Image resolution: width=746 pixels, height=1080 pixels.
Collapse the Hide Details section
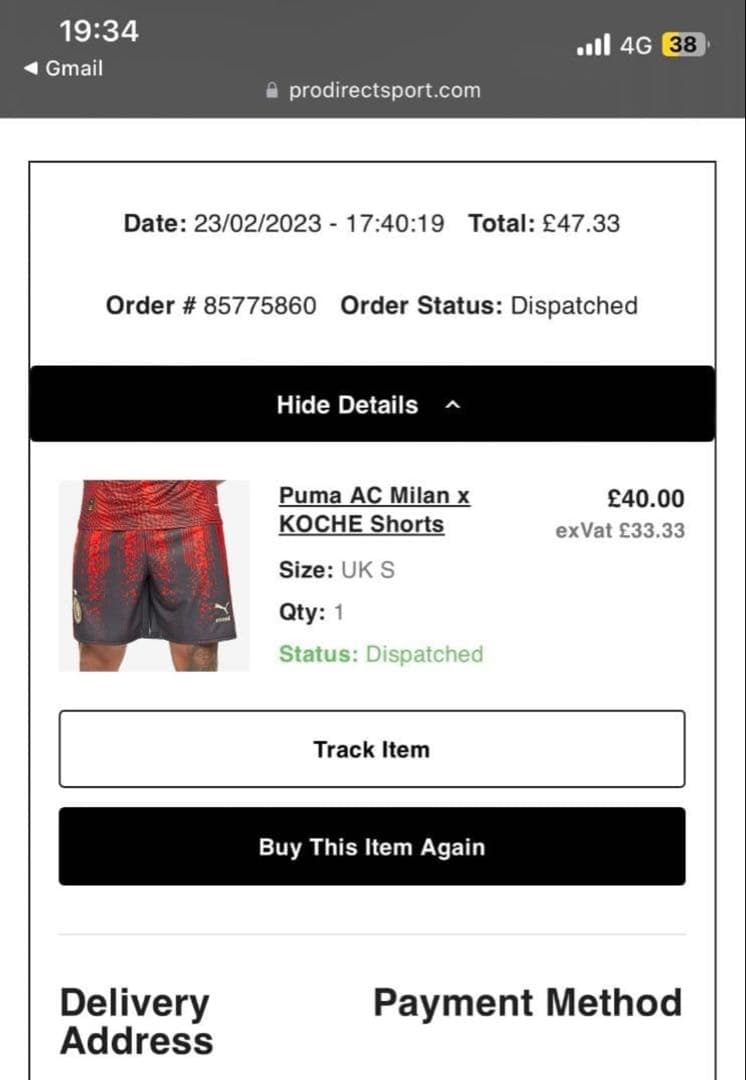tap(371, 405)
